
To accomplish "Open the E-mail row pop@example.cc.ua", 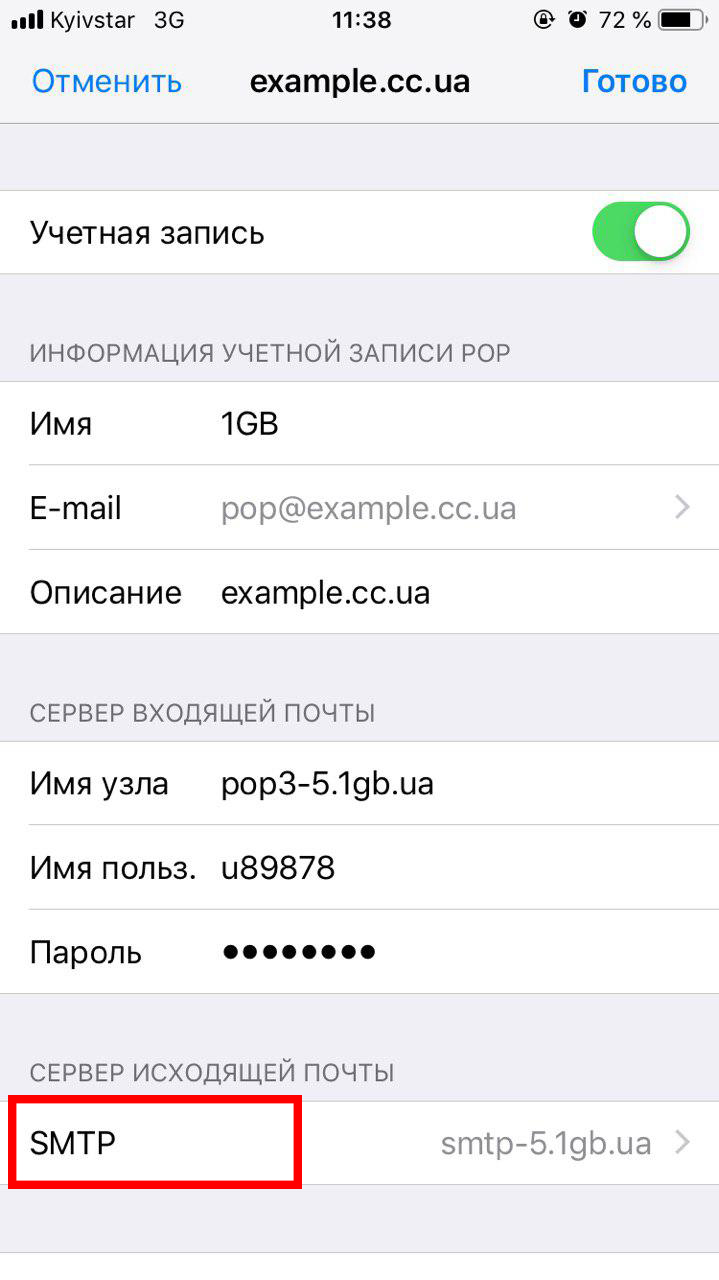I will point(359,508).
